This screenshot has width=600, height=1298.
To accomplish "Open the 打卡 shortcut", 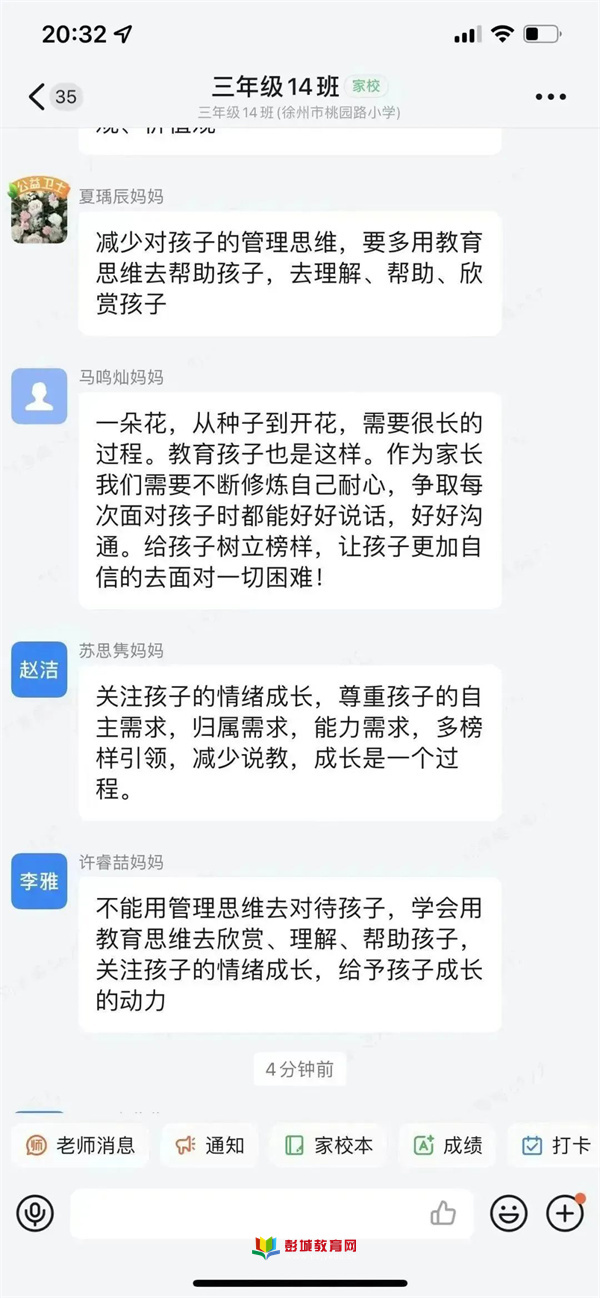I will [556, 1145].
